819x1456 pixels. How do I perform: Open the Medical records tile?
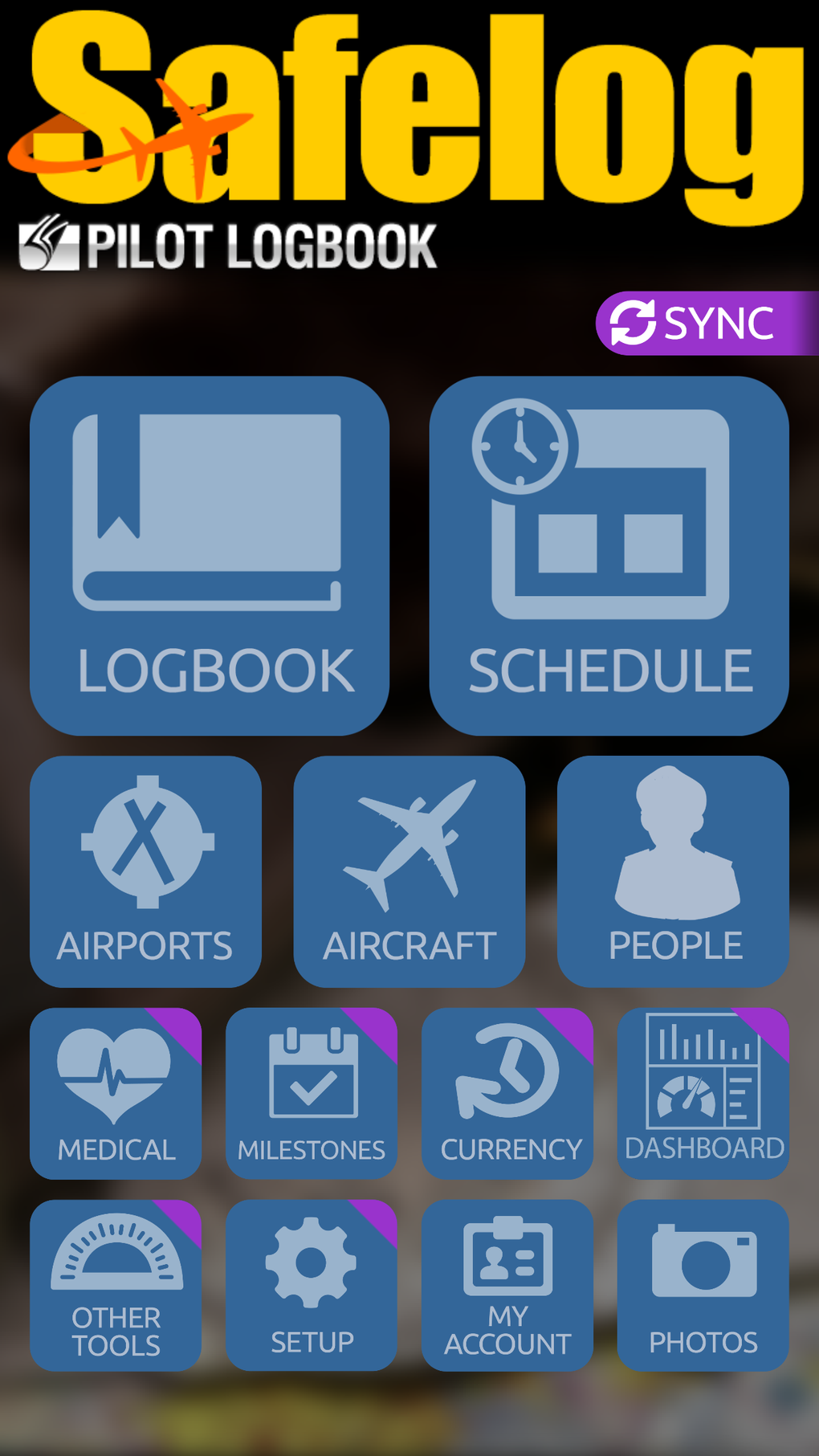(115, 1095)
